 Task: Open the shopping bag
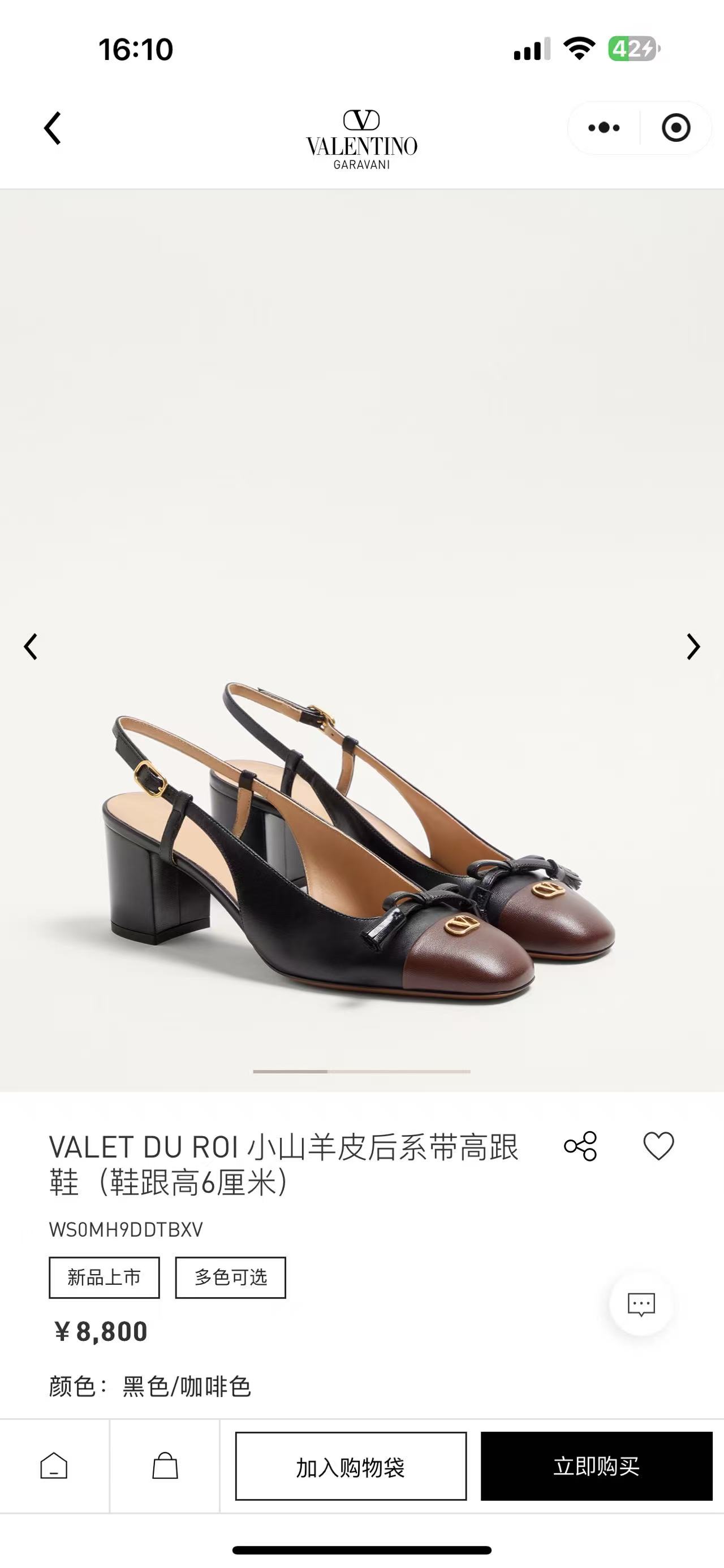[x=165, y=1466]
